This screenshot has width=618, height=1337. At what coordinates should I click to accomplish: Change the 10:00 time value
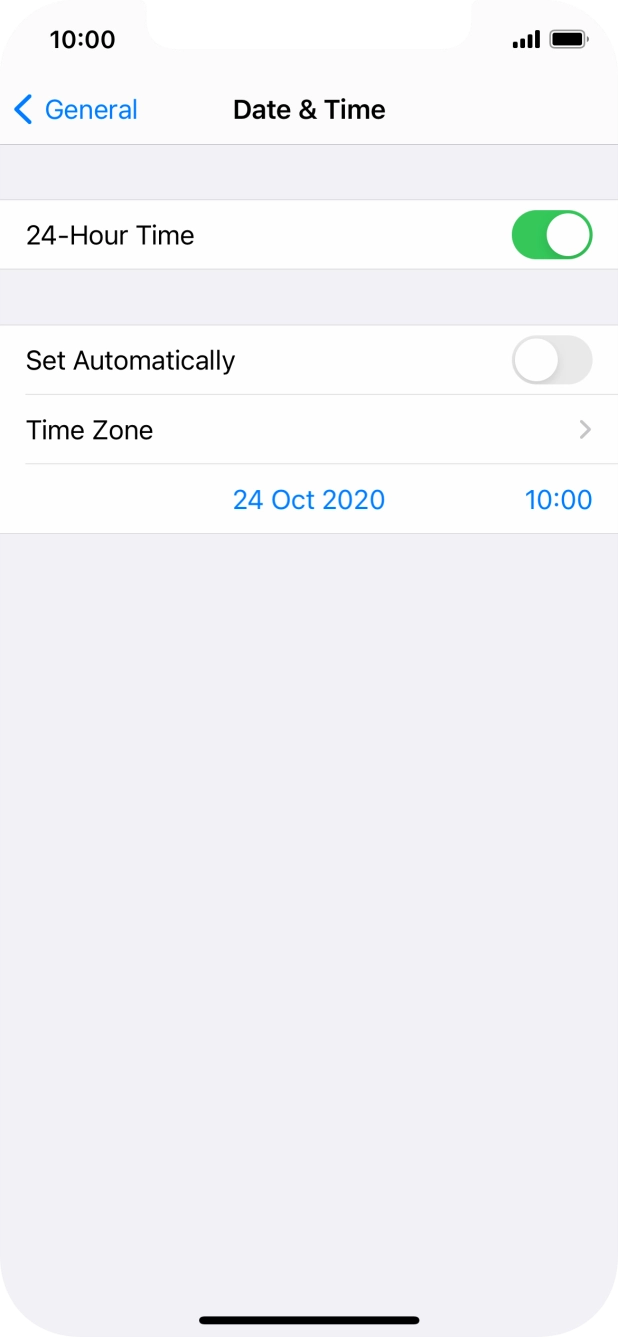pyautogui.click(x=558, y=499)
